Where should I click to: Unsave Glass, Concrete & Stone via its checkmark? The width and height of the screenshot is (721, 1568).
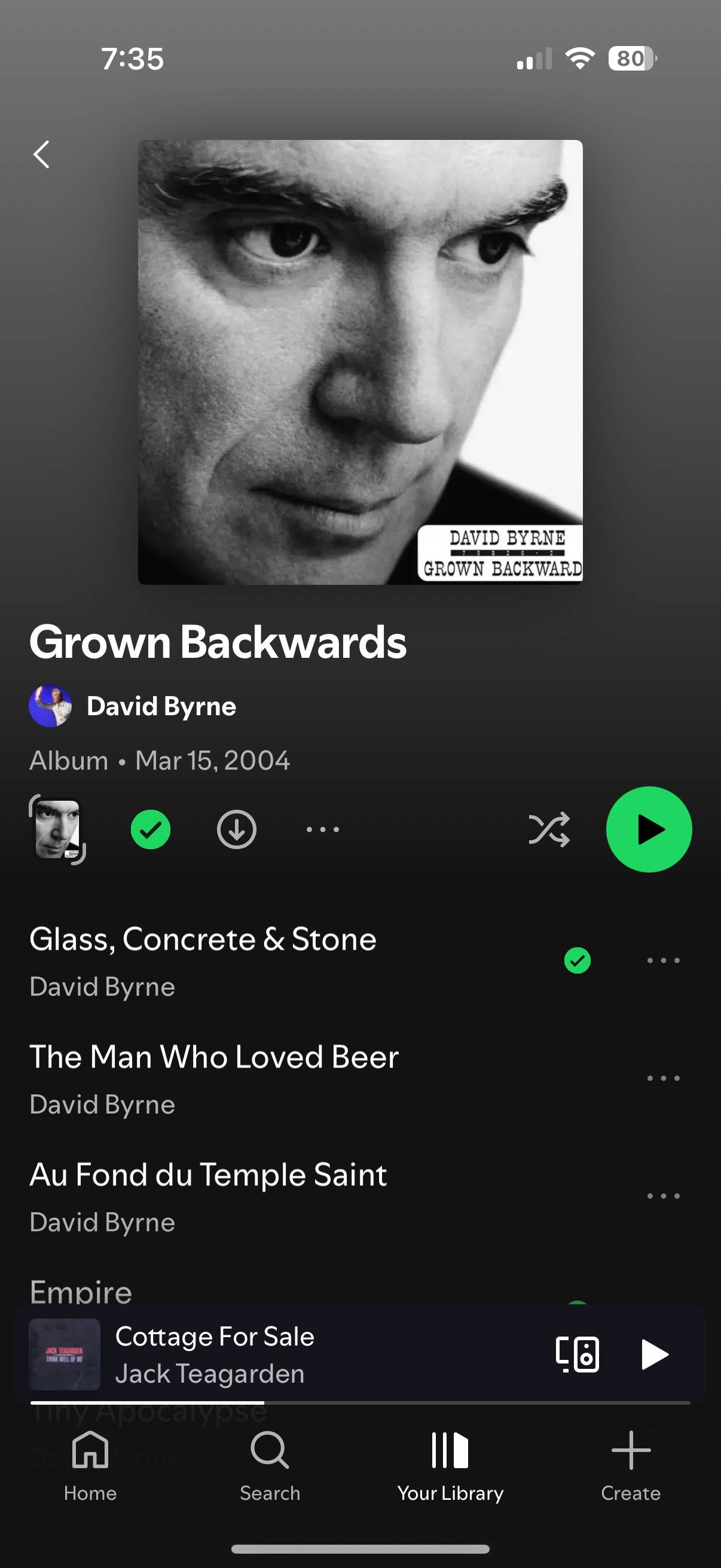578,960
